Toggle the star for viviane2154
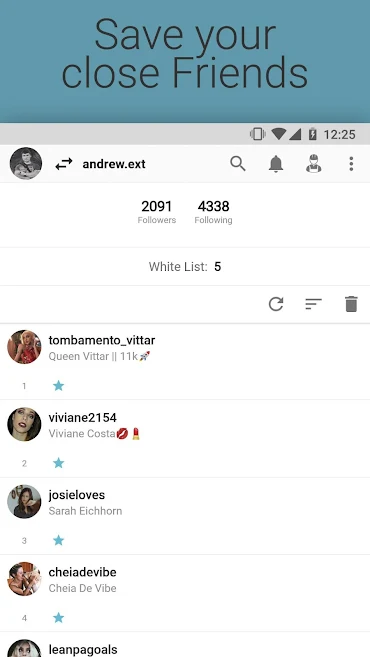370x657 pixels. click(x=59, y=463)
